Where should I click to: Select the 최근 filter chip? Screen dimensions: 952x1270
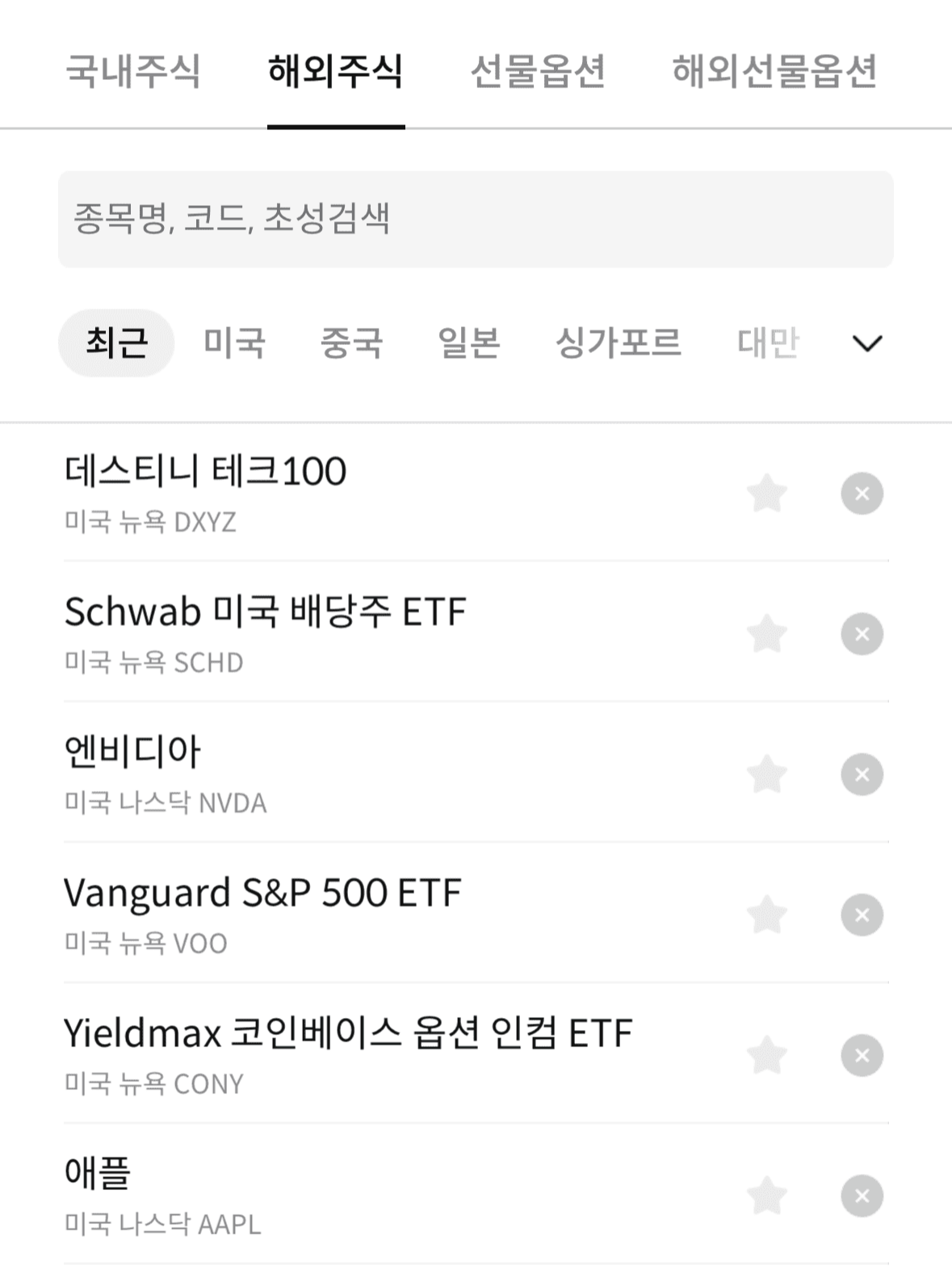pyautogui.click(x=116, y=343)
